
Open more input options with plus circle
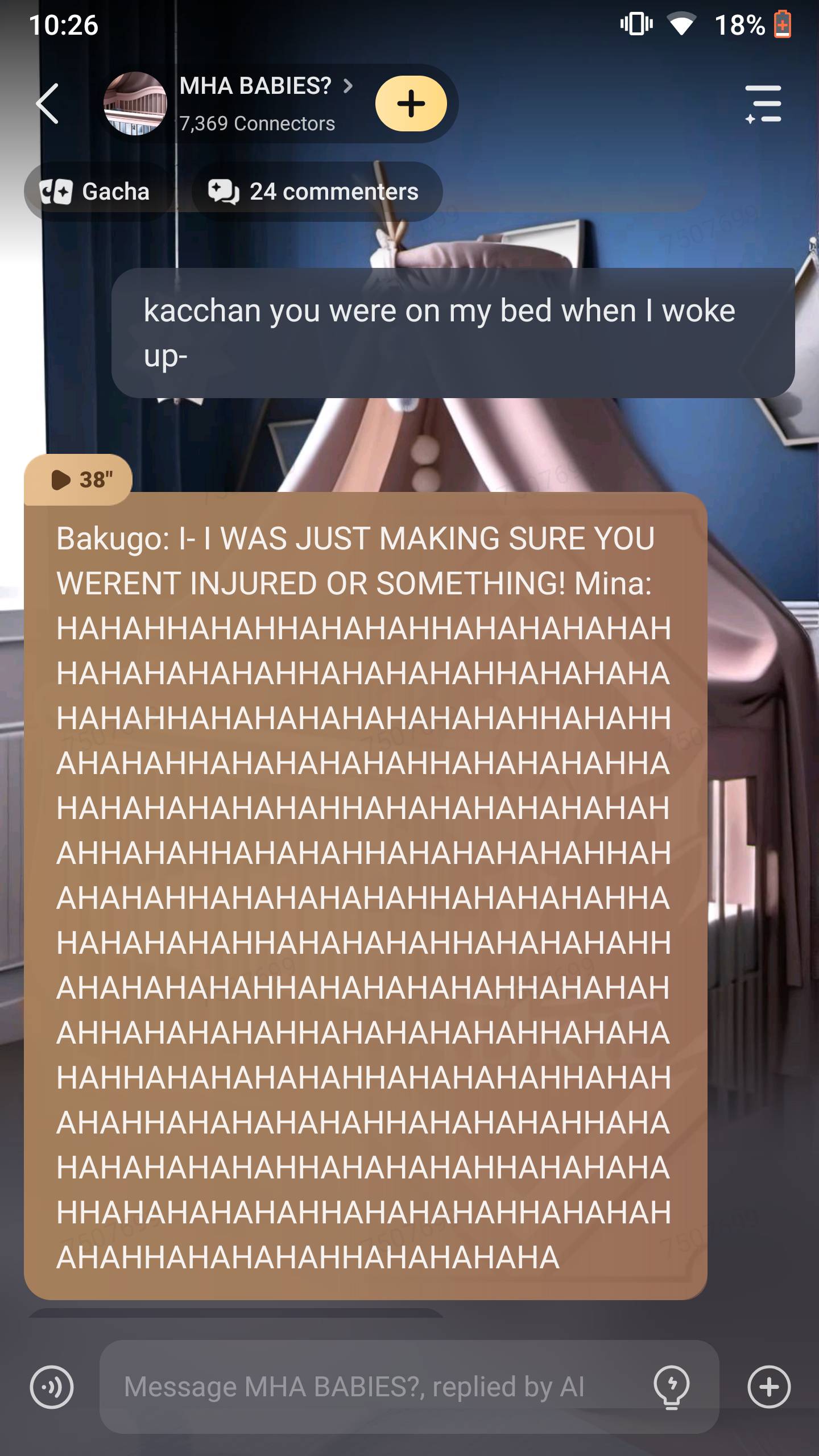(769, 1387)
